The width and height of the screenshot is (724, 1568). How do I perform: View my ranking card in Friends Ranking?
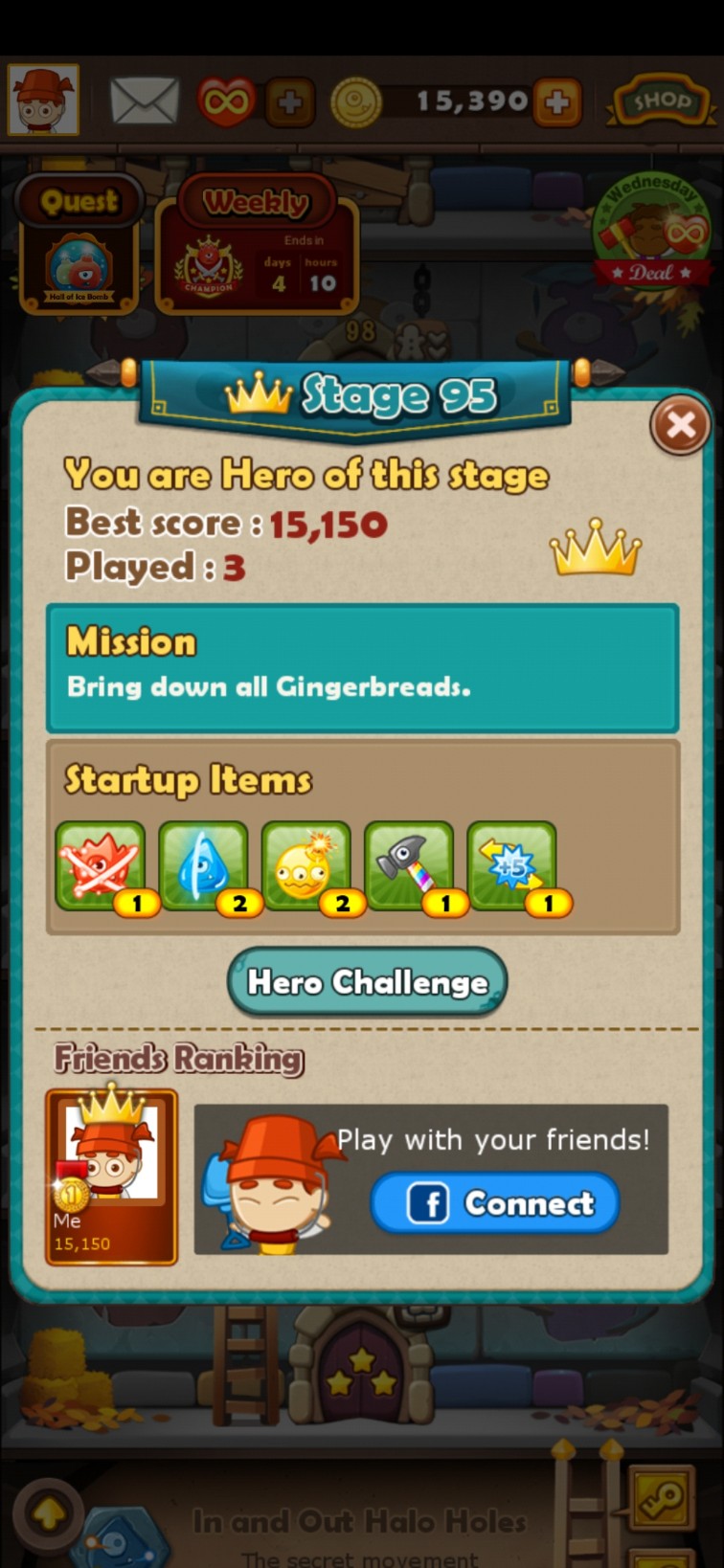click(111, 1176)
